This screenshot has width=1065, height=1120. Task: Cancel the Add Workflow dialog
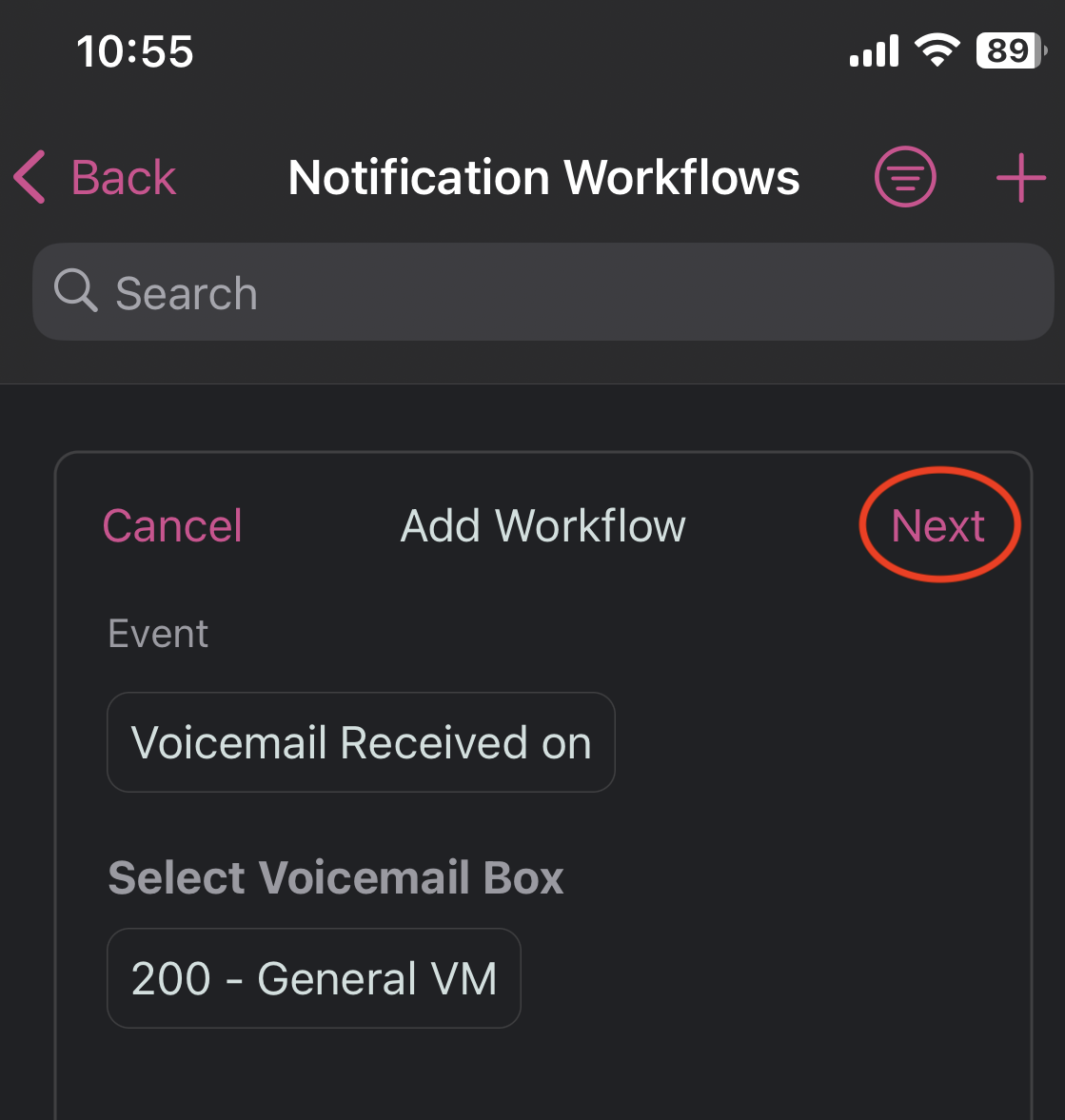(x=171, y=524)
